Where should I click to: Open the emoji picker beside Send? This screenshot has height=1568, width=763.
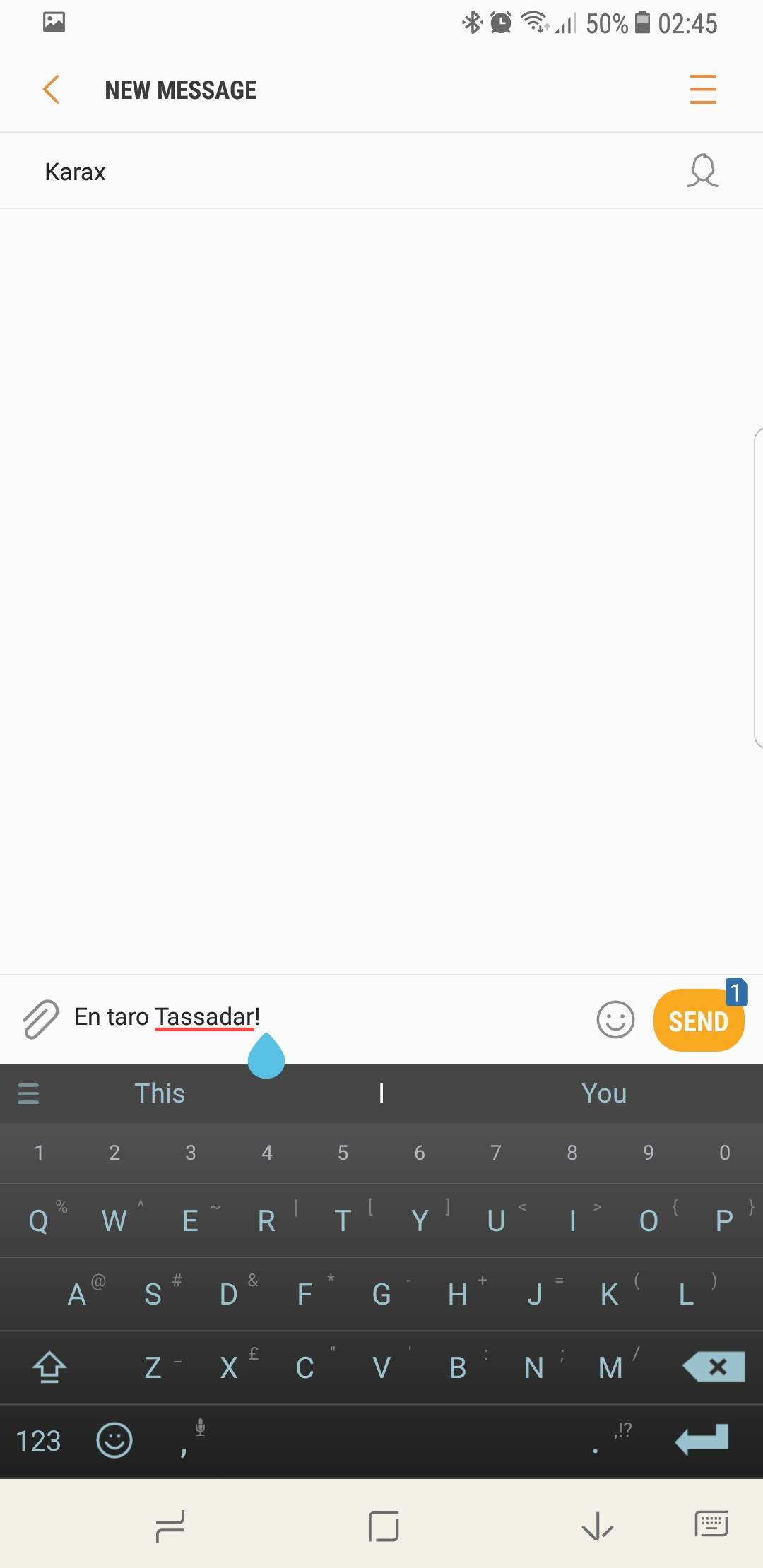[615, 1020]
